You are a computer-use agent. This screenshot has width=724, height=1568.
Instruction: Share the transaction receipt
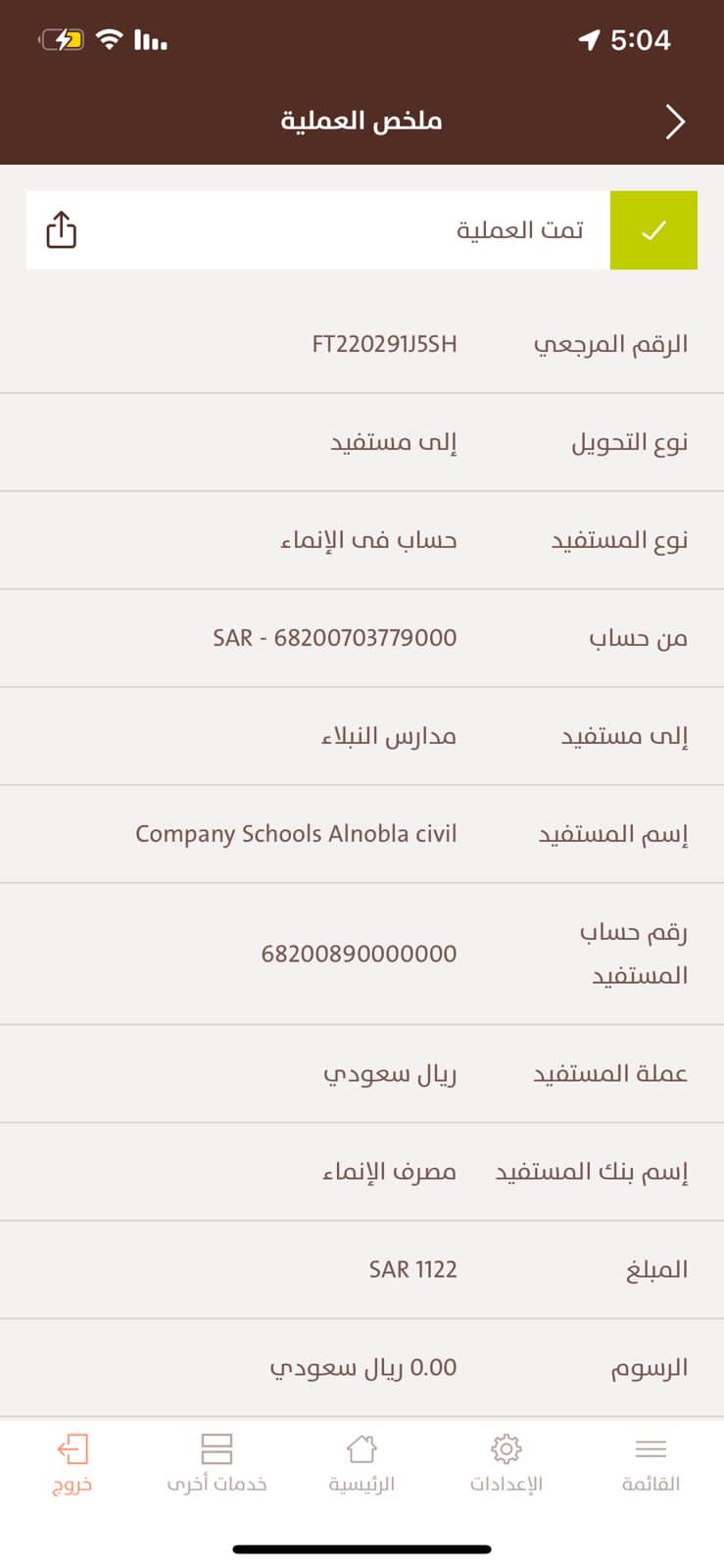[x=61, y=230]
